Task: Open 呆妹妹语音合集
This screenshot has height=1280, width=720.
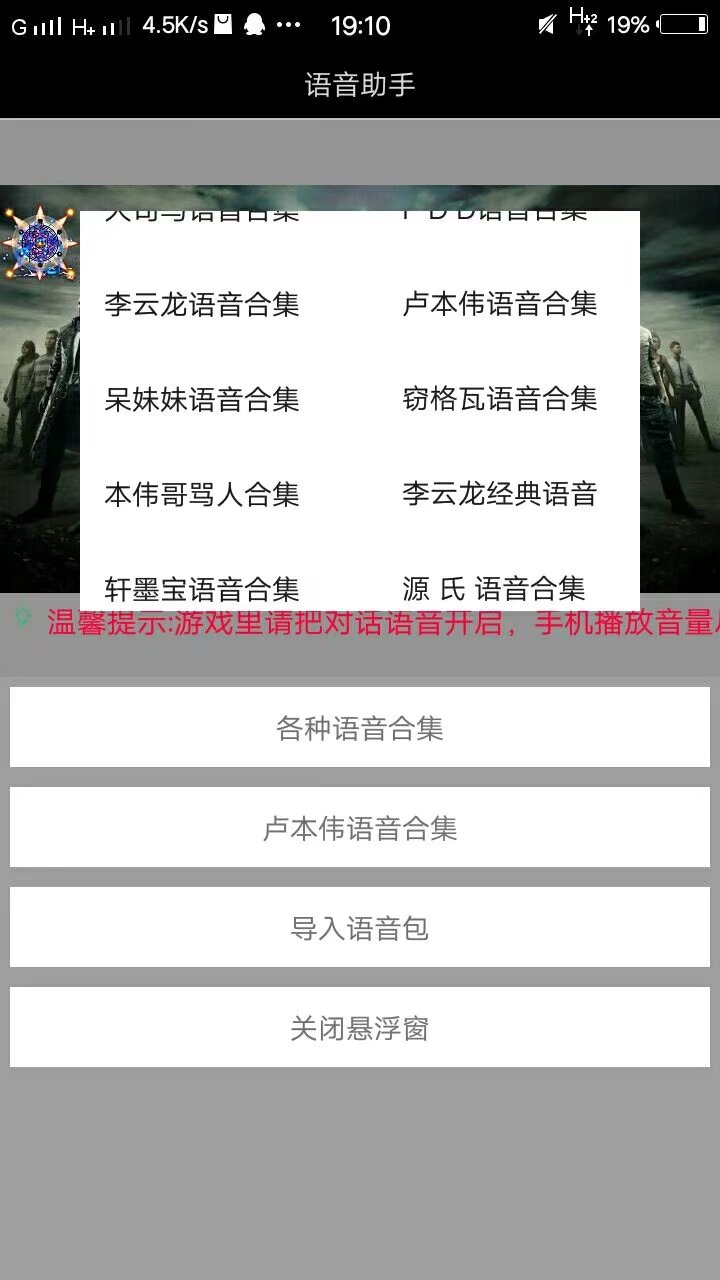Action: pyautogui.click(x=202, y=399)
